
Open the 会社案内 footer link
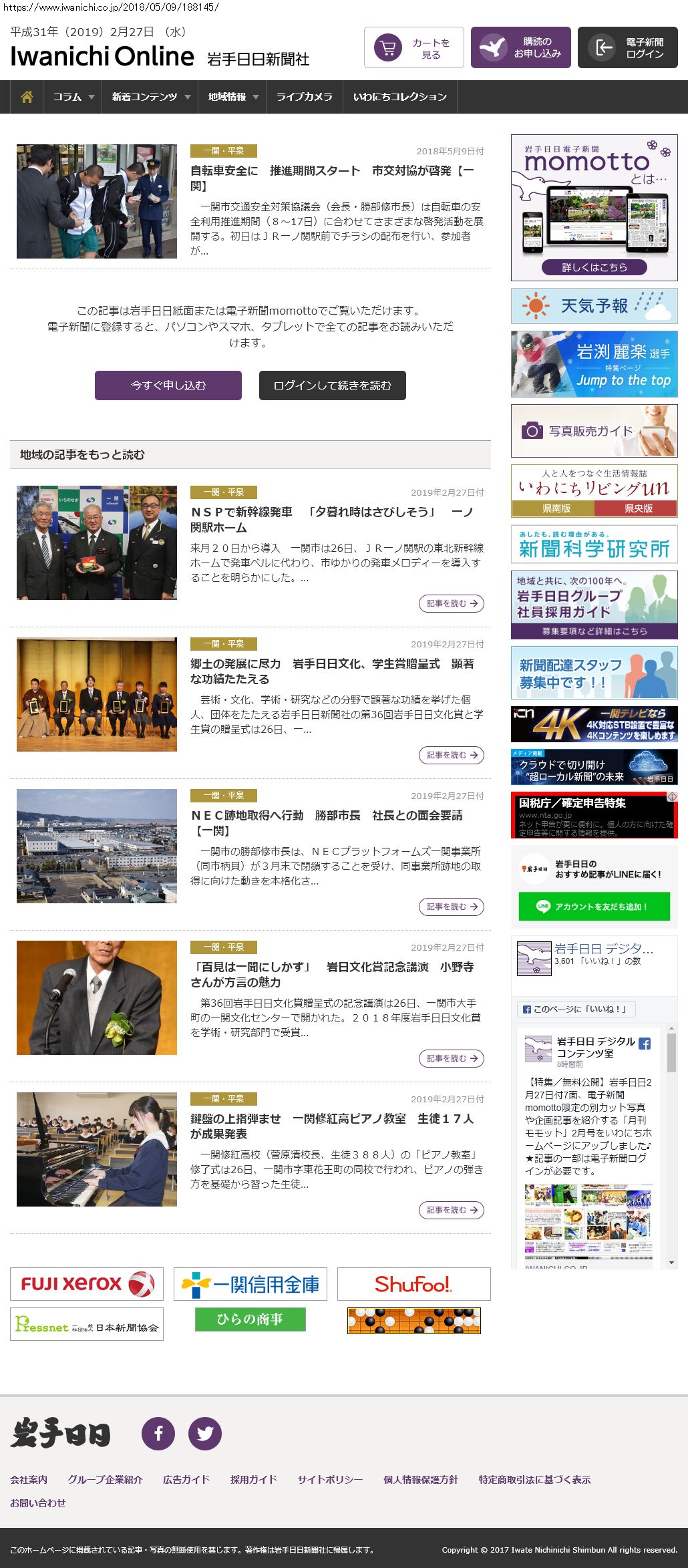29,1480
